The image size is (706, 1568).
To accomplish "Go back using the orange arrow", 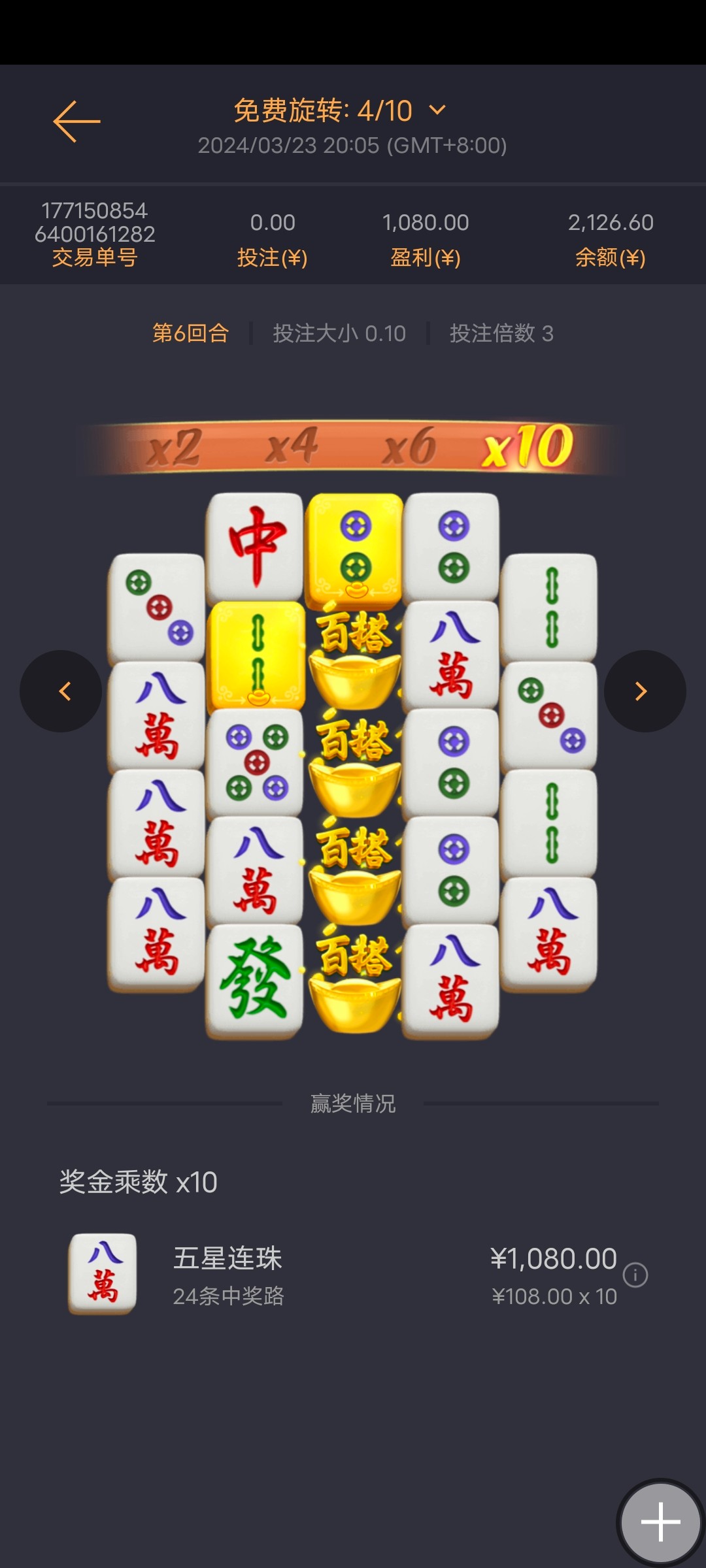I will tap(76, 122).
